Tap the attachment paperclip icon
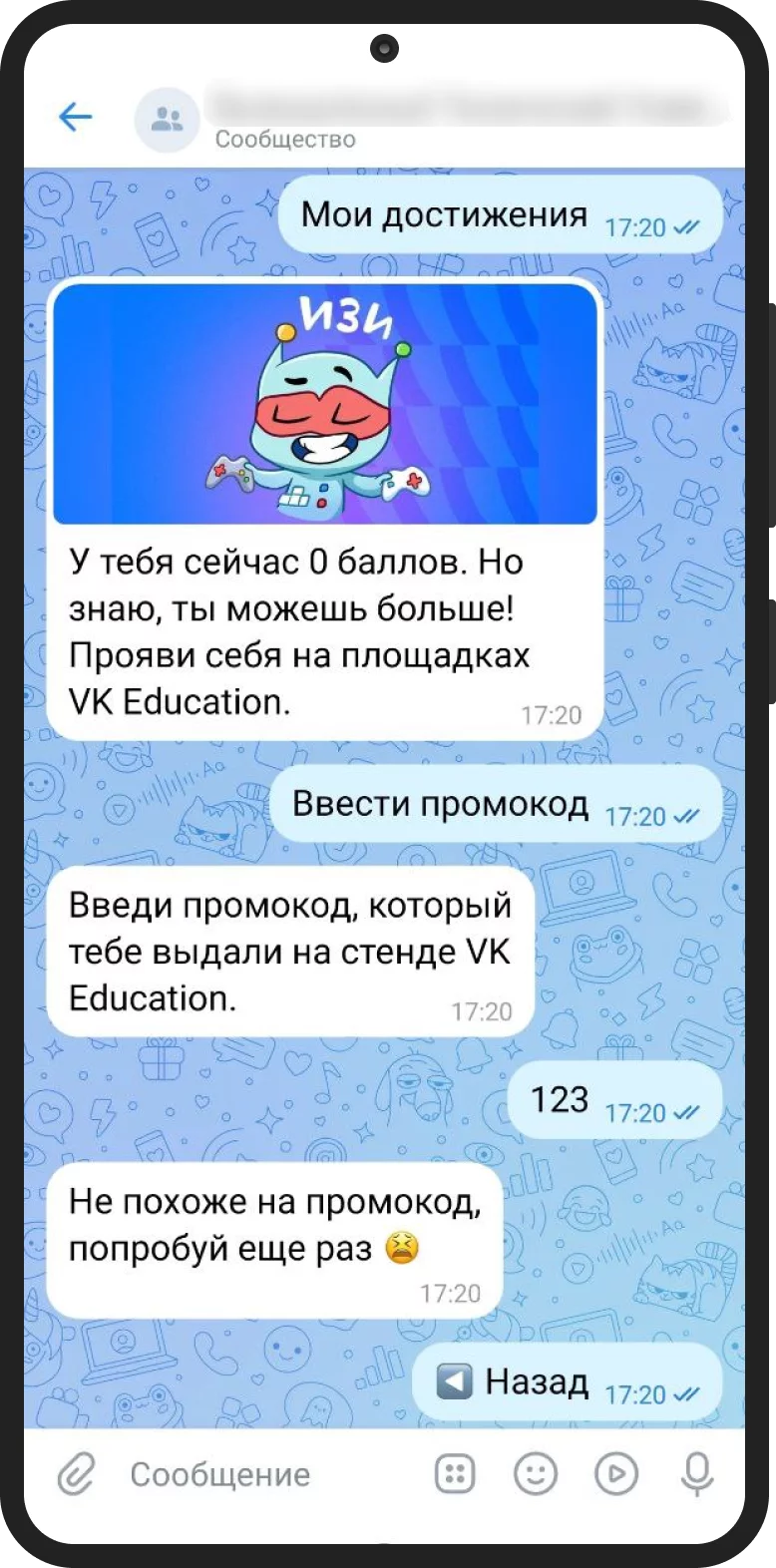The height and width of the screenshot is (1568, 776). (76, 1474)
